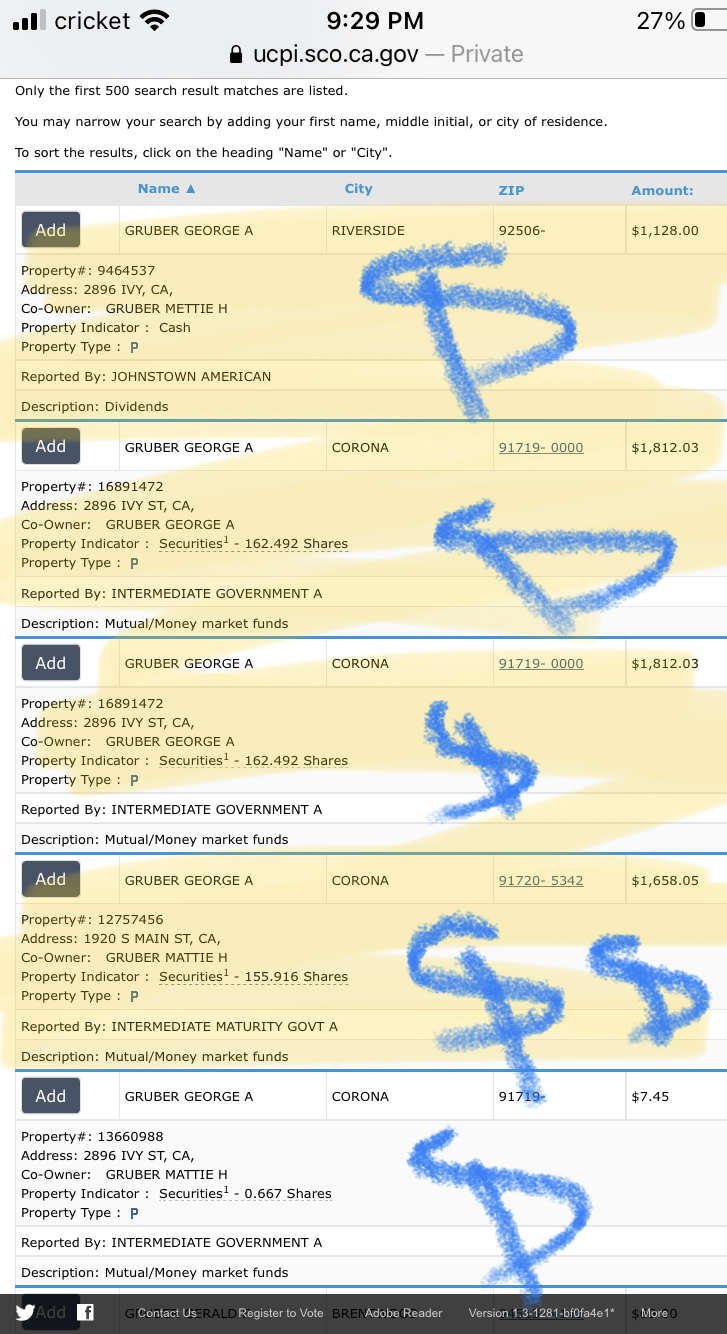The image size is (727, 1334).
Task: Open the Contact Us footer link
Action: click(167, 1313)
